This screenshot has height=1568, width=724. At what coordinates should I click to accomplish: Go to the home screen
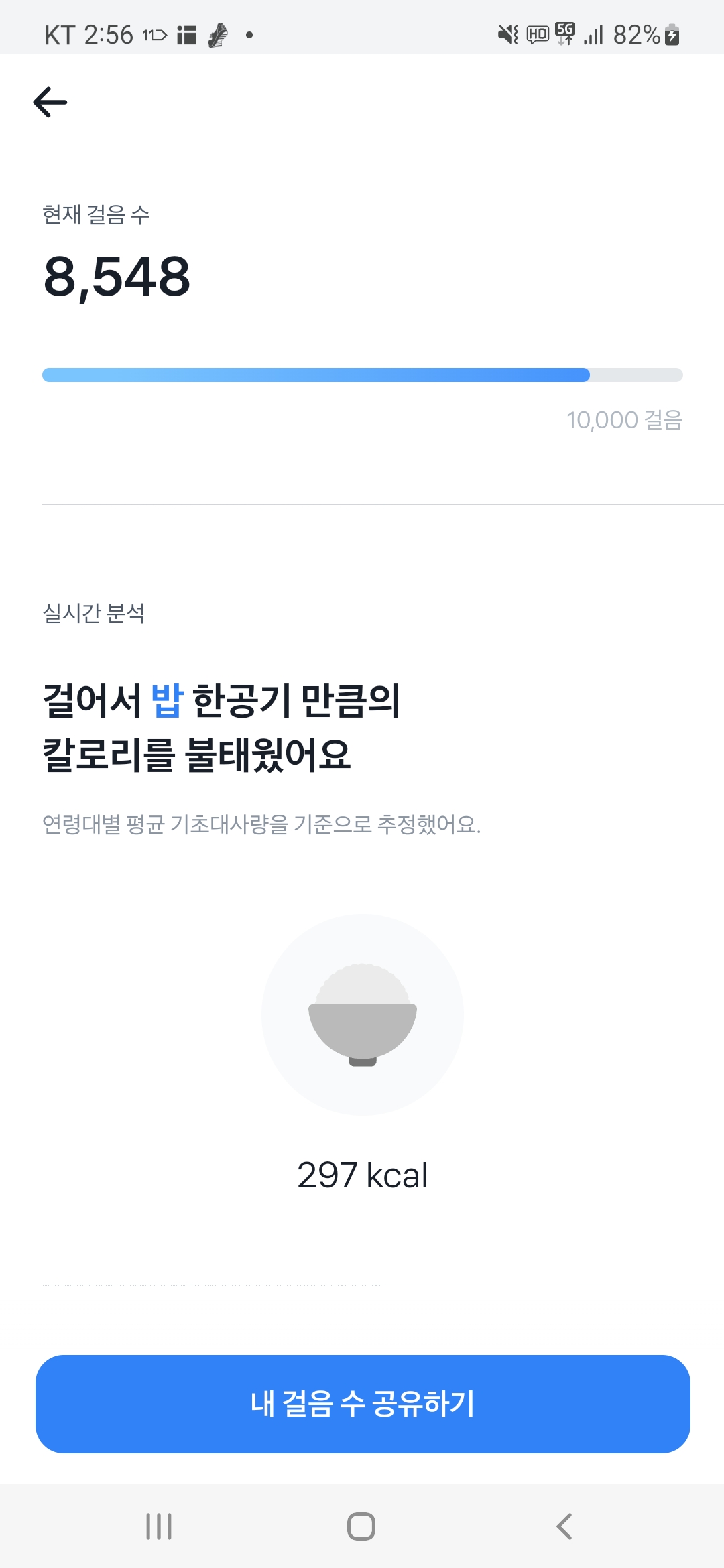click(361, 1526)
